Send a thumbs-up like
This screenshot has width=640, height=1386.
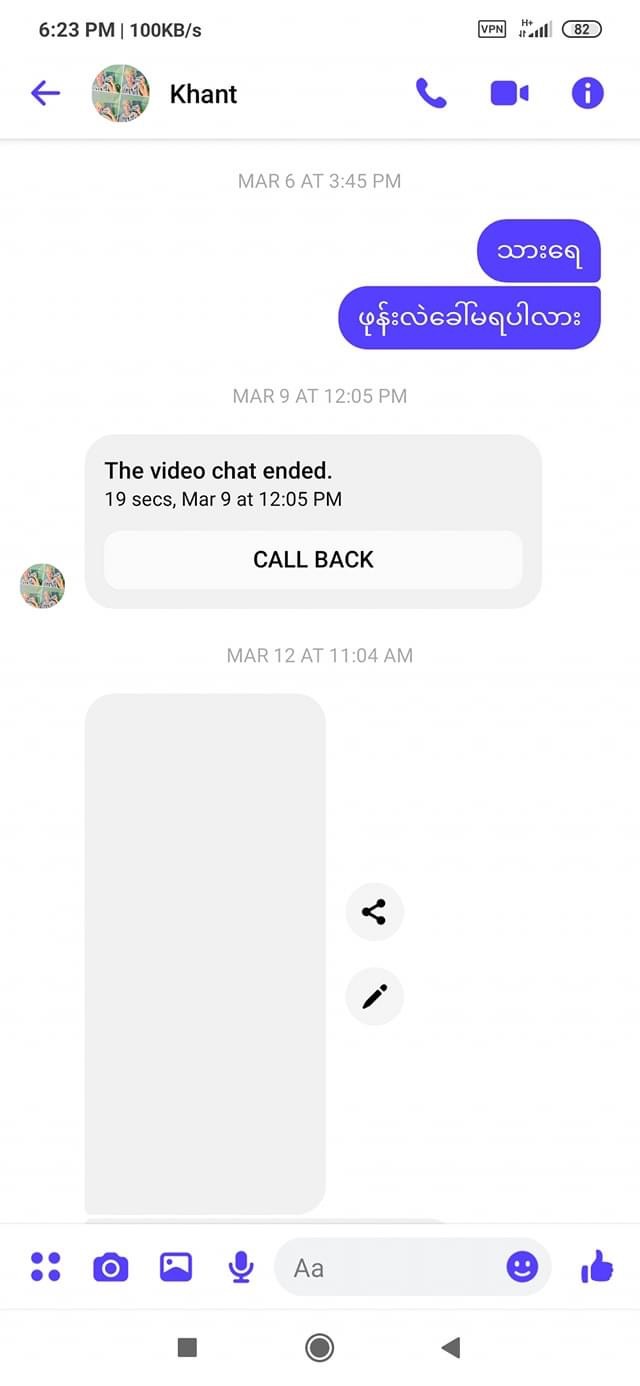597,1267
